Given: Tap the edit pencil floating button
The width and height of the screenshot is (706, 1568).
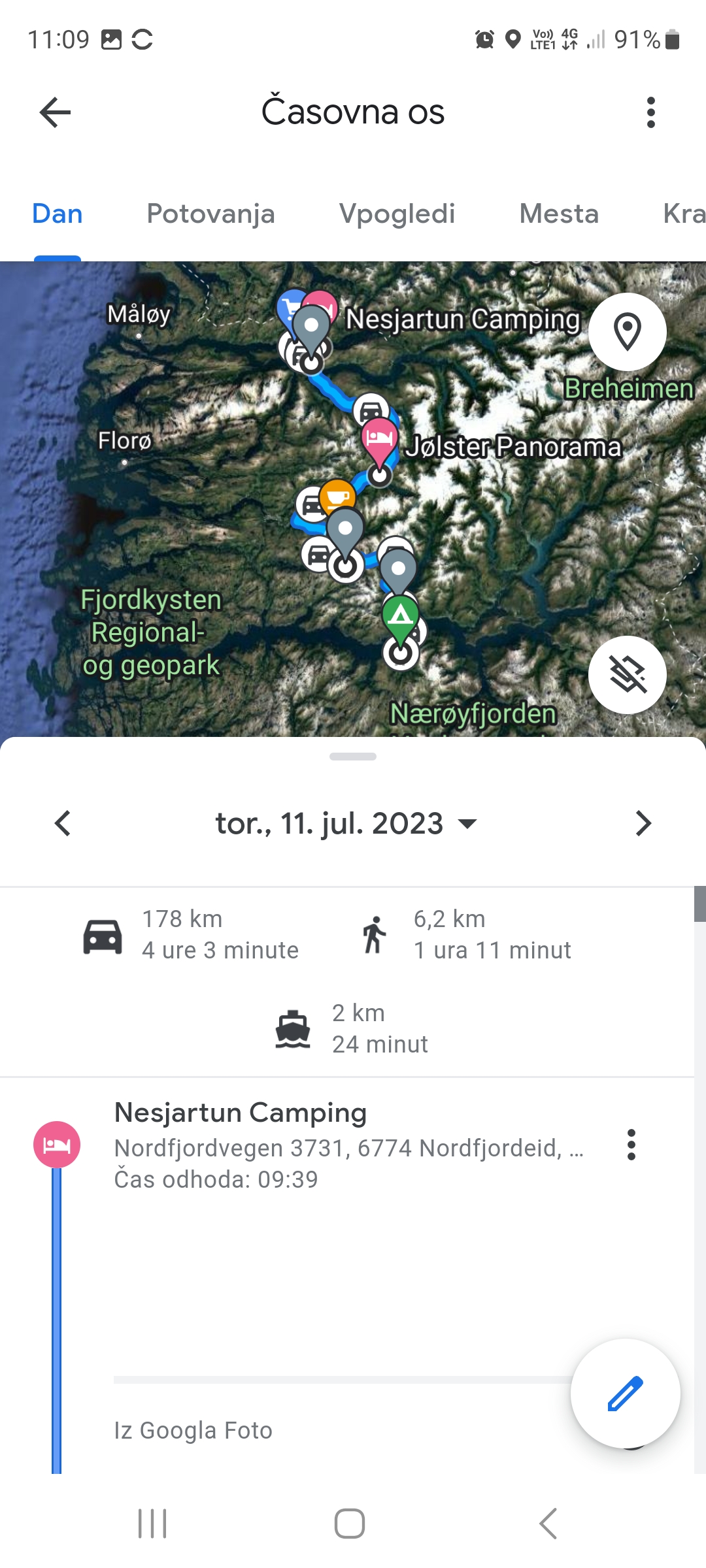Looking at the screenshot, I should coord(625,1393).
